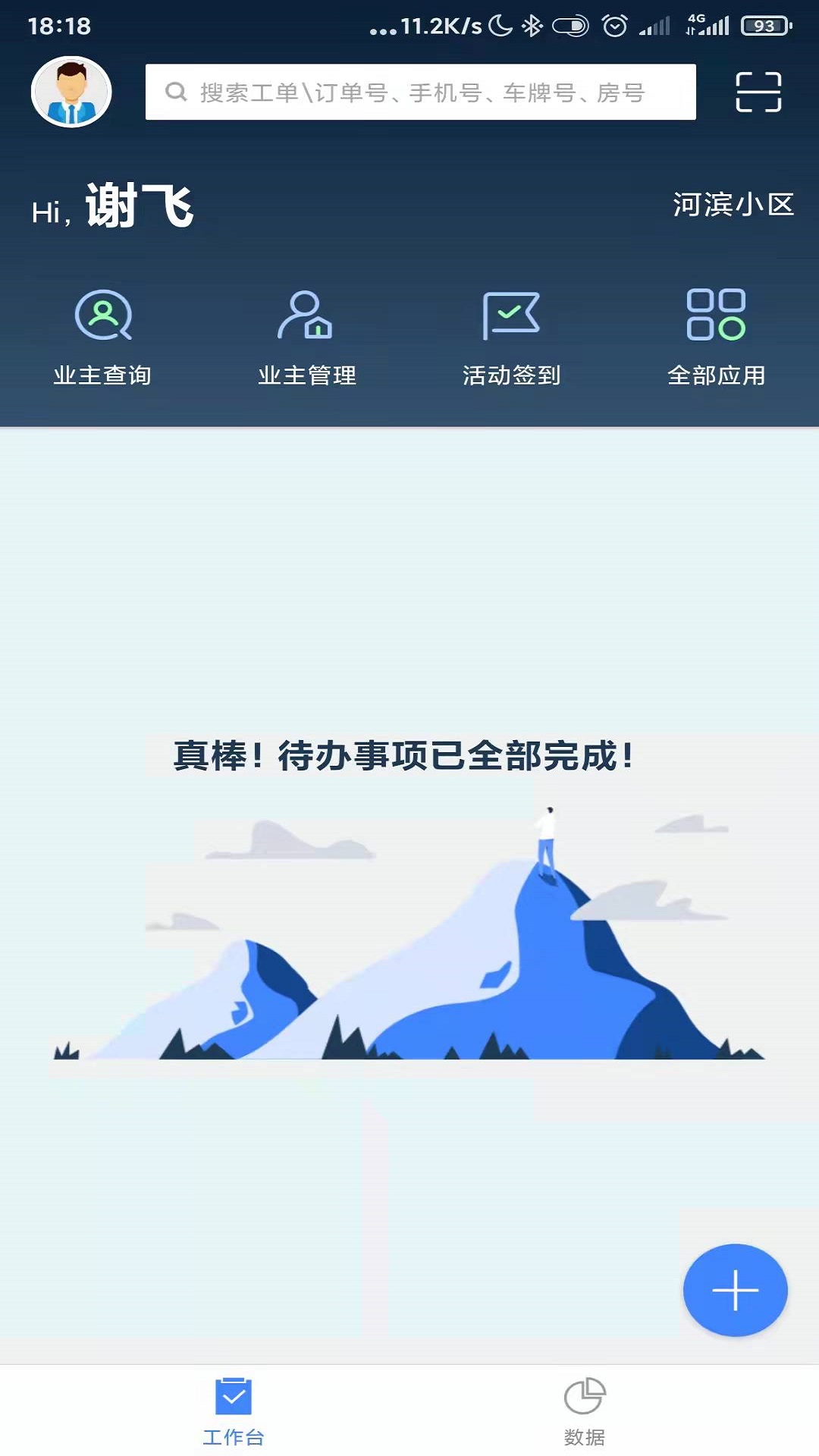Screen dimensions: 819x1456
Task: Select the 工作台 workbench briefcase icon
Action: [x=233, y=1407]
